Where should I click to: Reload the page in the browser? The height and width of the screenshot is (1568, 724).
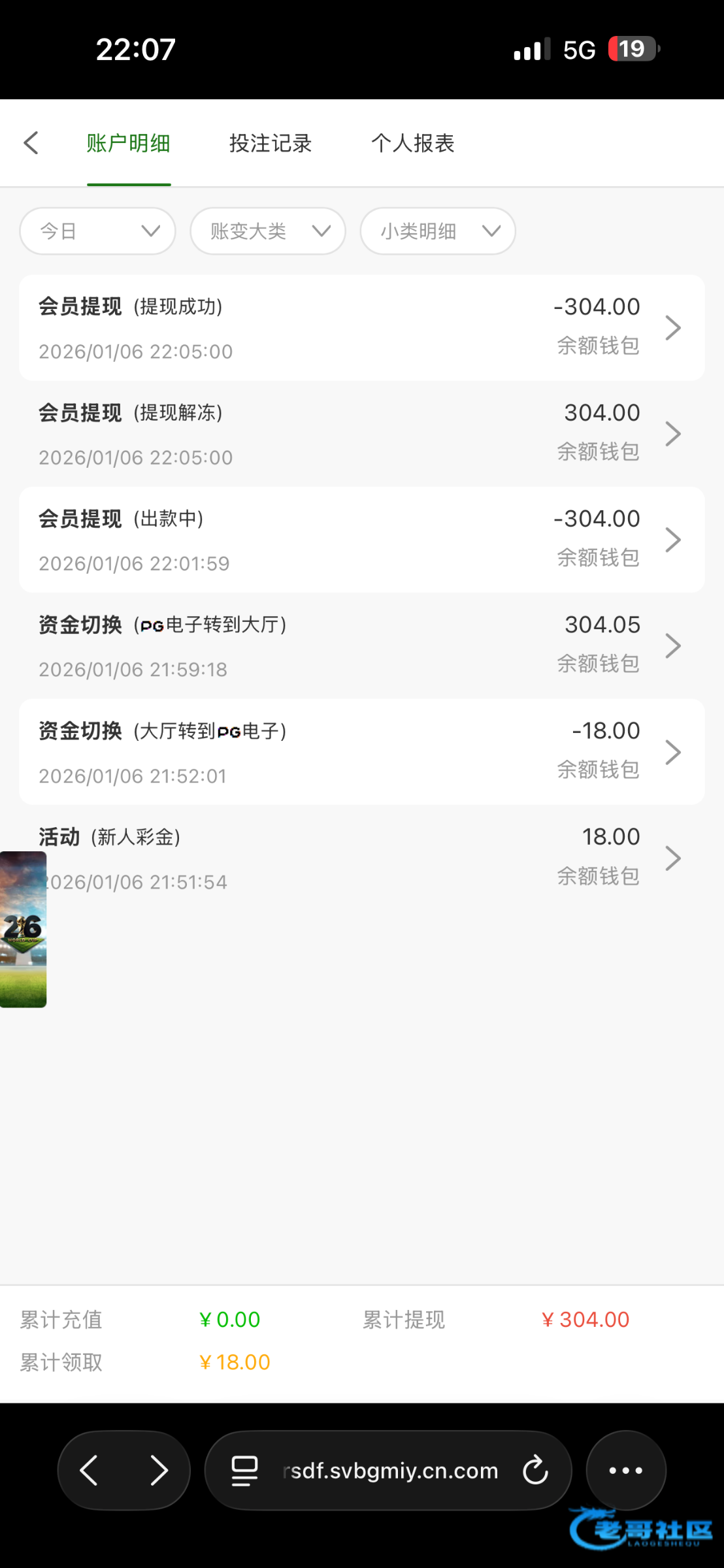tap(535, 1471)
